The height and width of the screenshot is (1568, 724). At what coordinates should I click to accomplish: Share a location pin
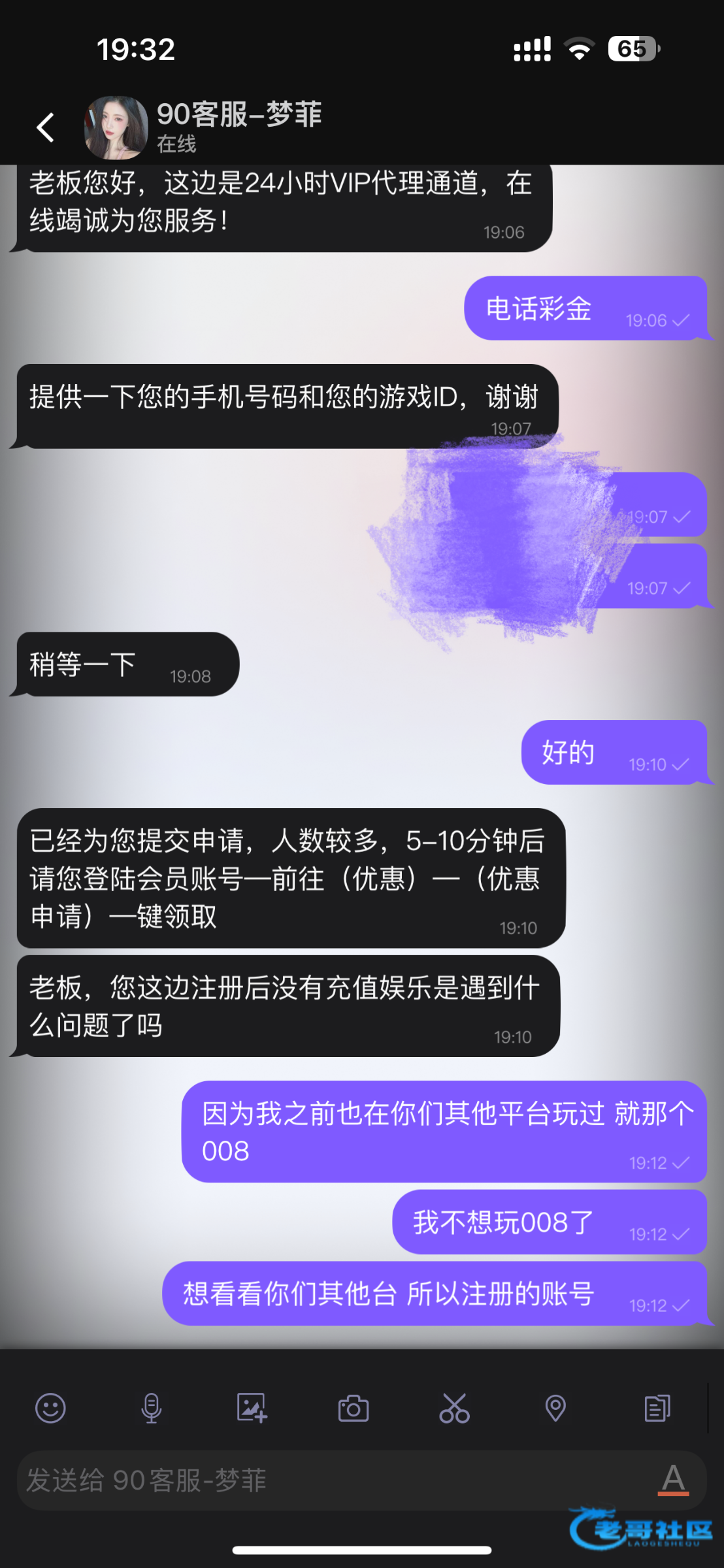[555, 1408]
